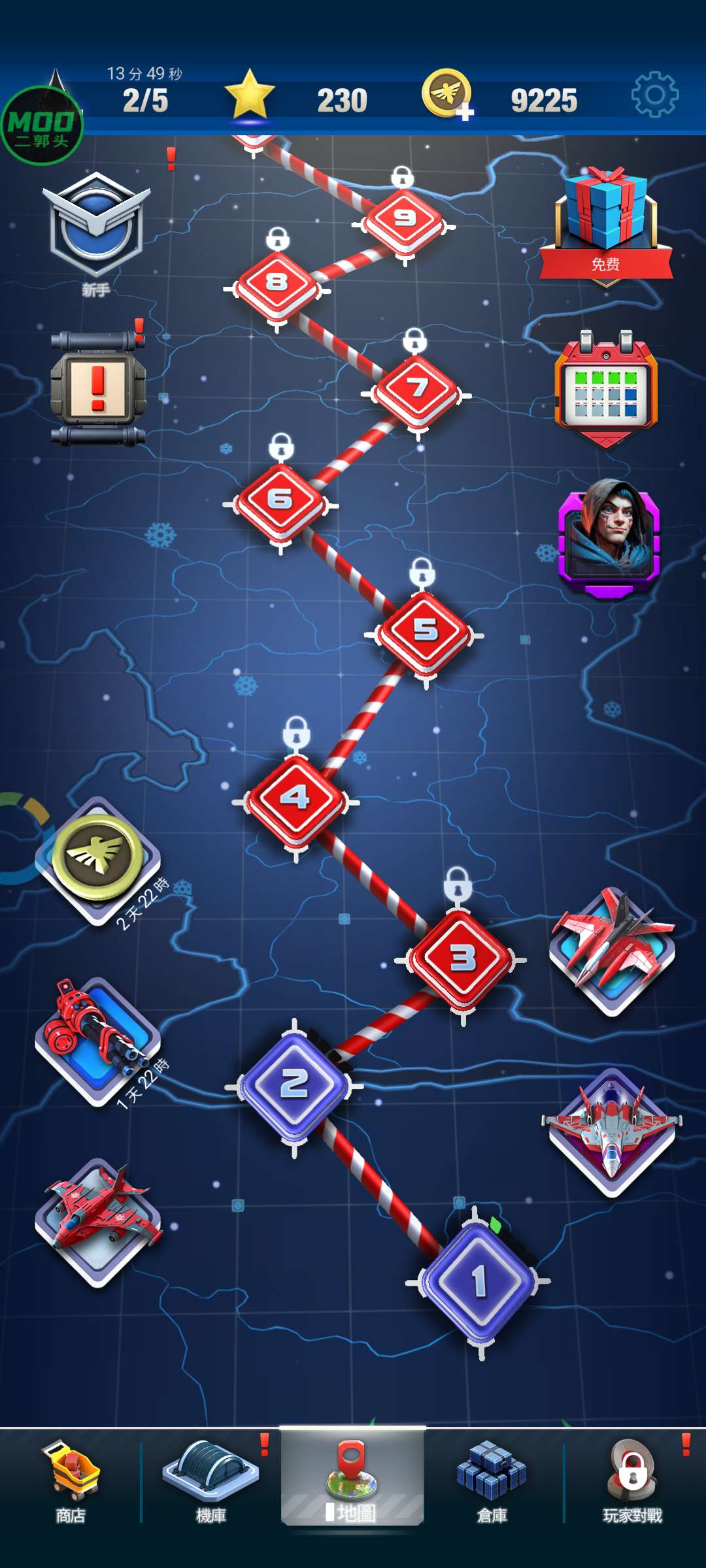Switch to the 倉庫 warehouse tab
706x1568 pixels.
tap(492, 1482)
